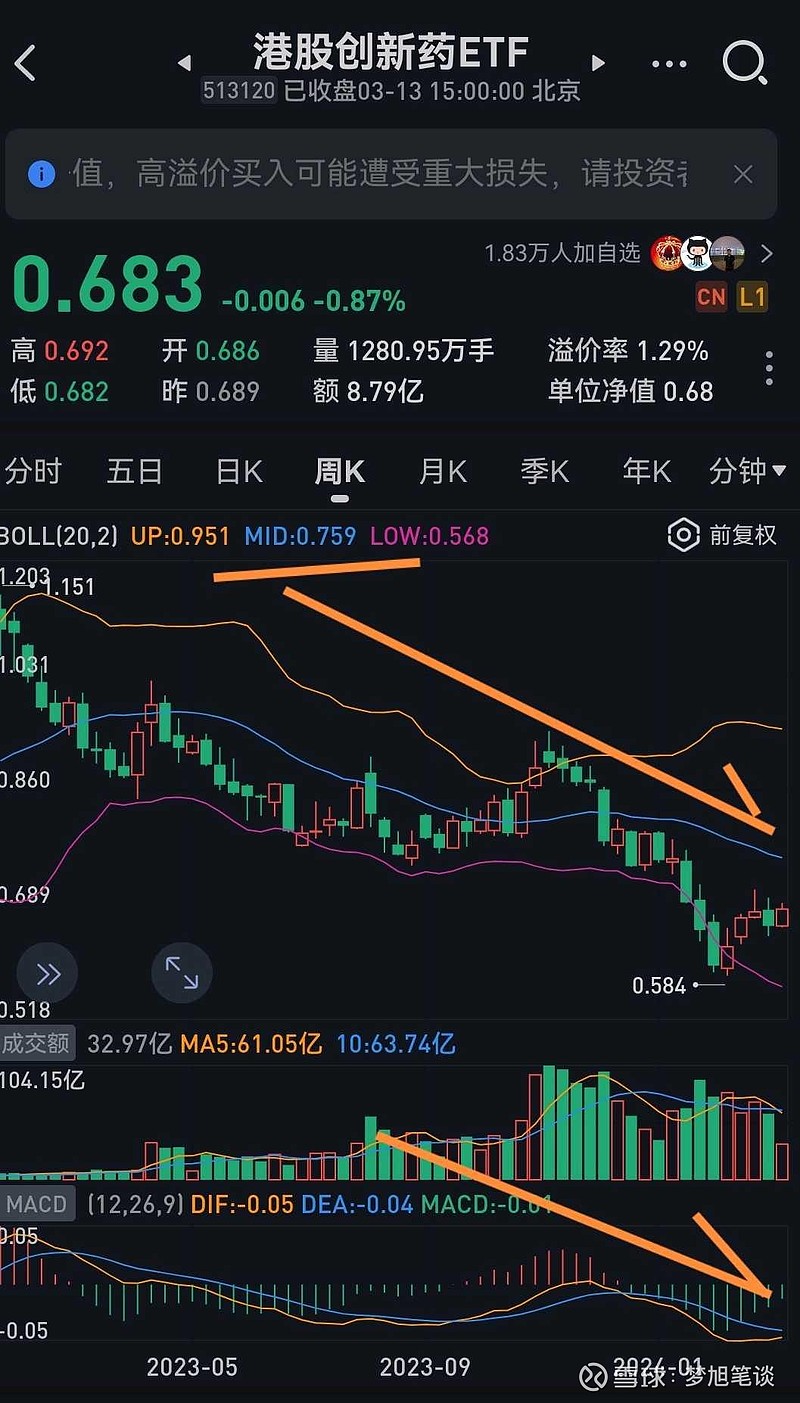Dismiss the premium risk warning banner

(743, 174)
